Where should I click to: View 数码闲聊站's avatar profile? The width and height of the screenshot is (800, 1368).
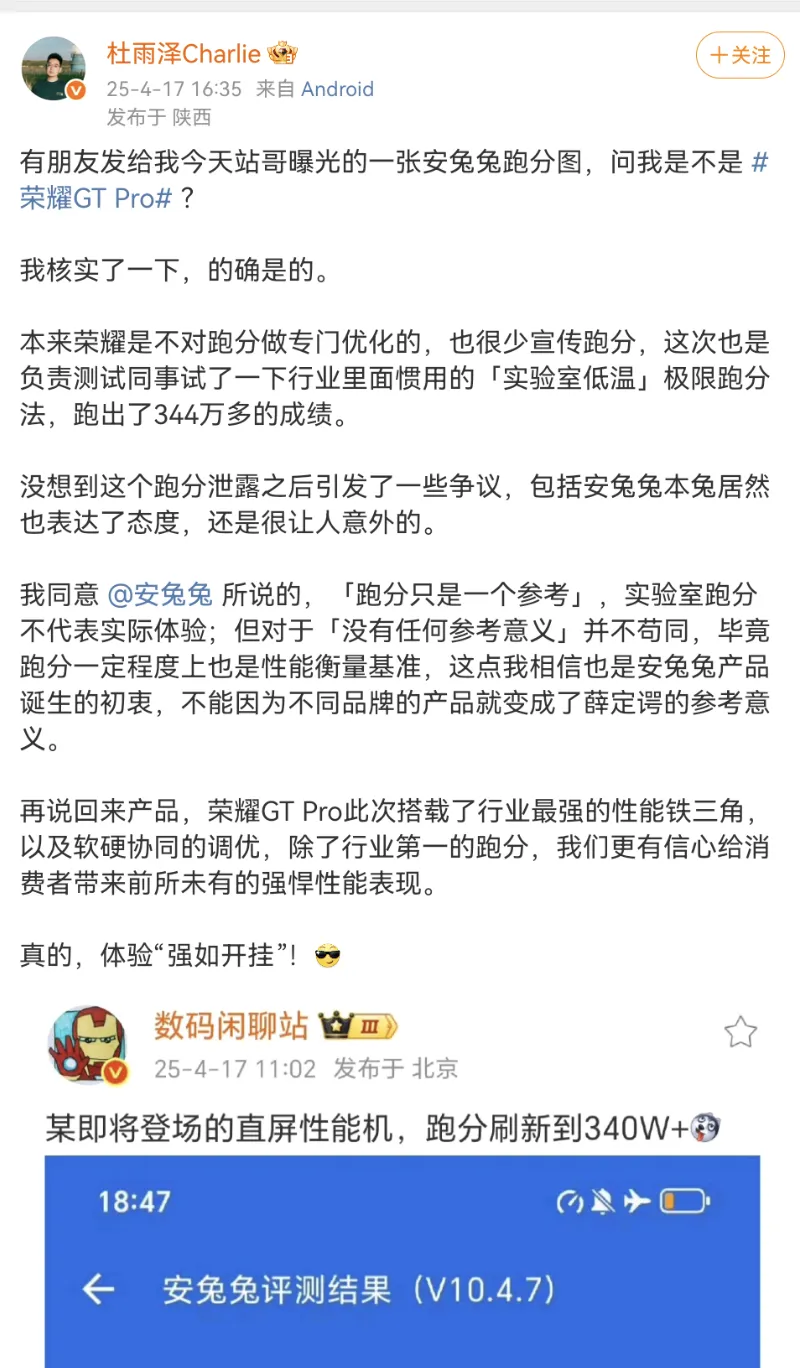pos(88,1046)
